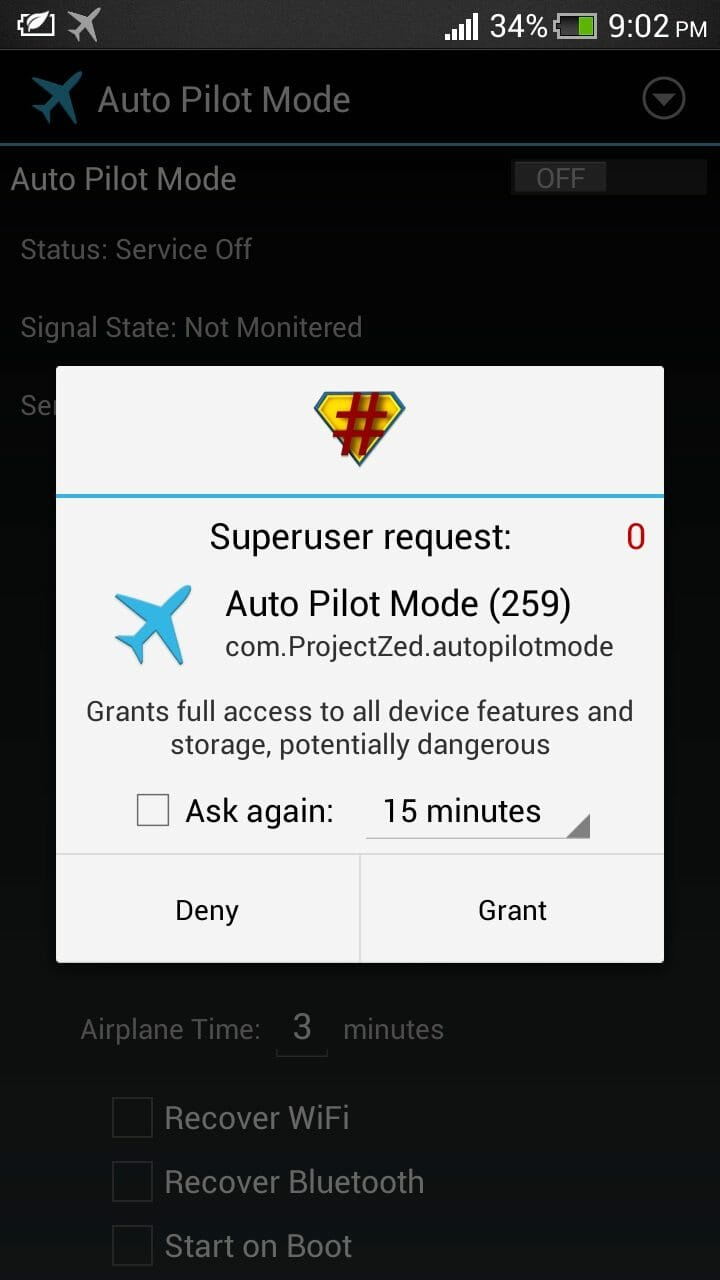The width and height of the screenshot is (720, 1280).
Task: Deny the superuser request
Action: 207,909
